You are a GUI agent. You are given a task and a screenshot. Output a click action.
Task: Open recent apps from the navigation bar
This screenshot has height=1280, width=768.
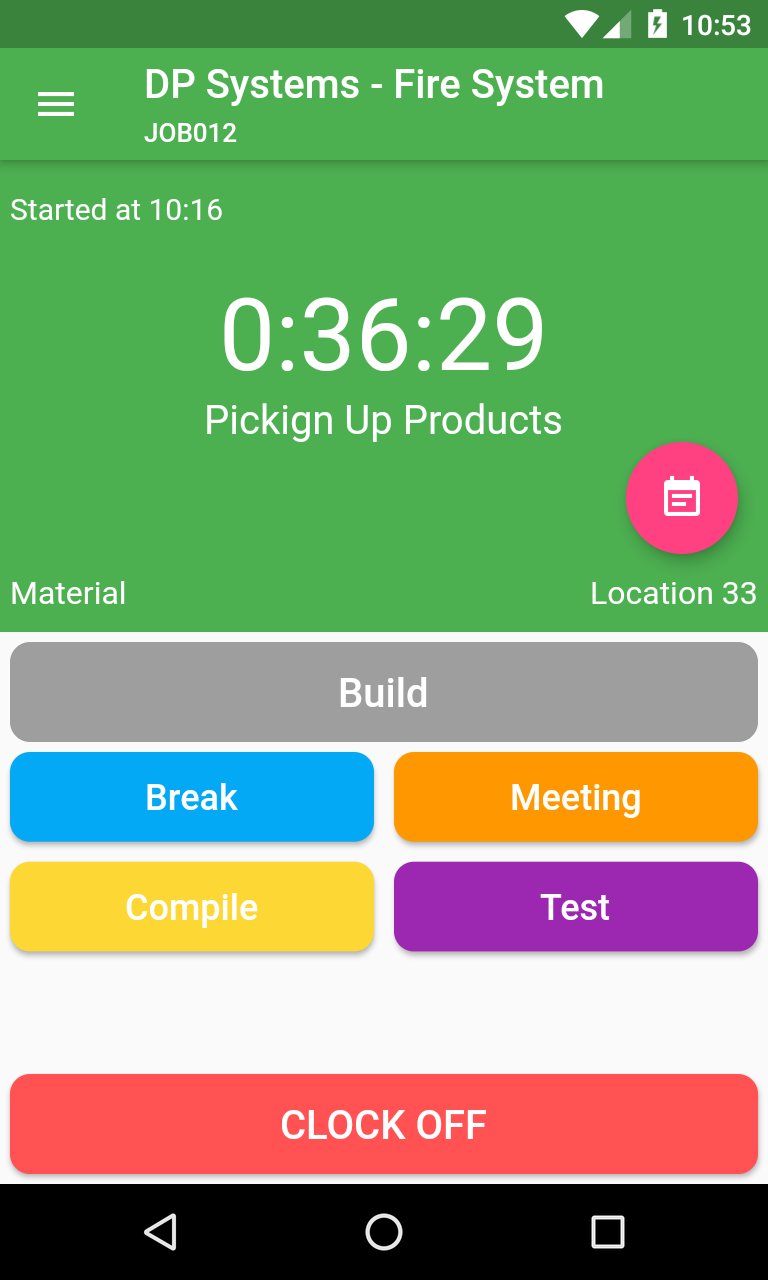click(607, 1232)
